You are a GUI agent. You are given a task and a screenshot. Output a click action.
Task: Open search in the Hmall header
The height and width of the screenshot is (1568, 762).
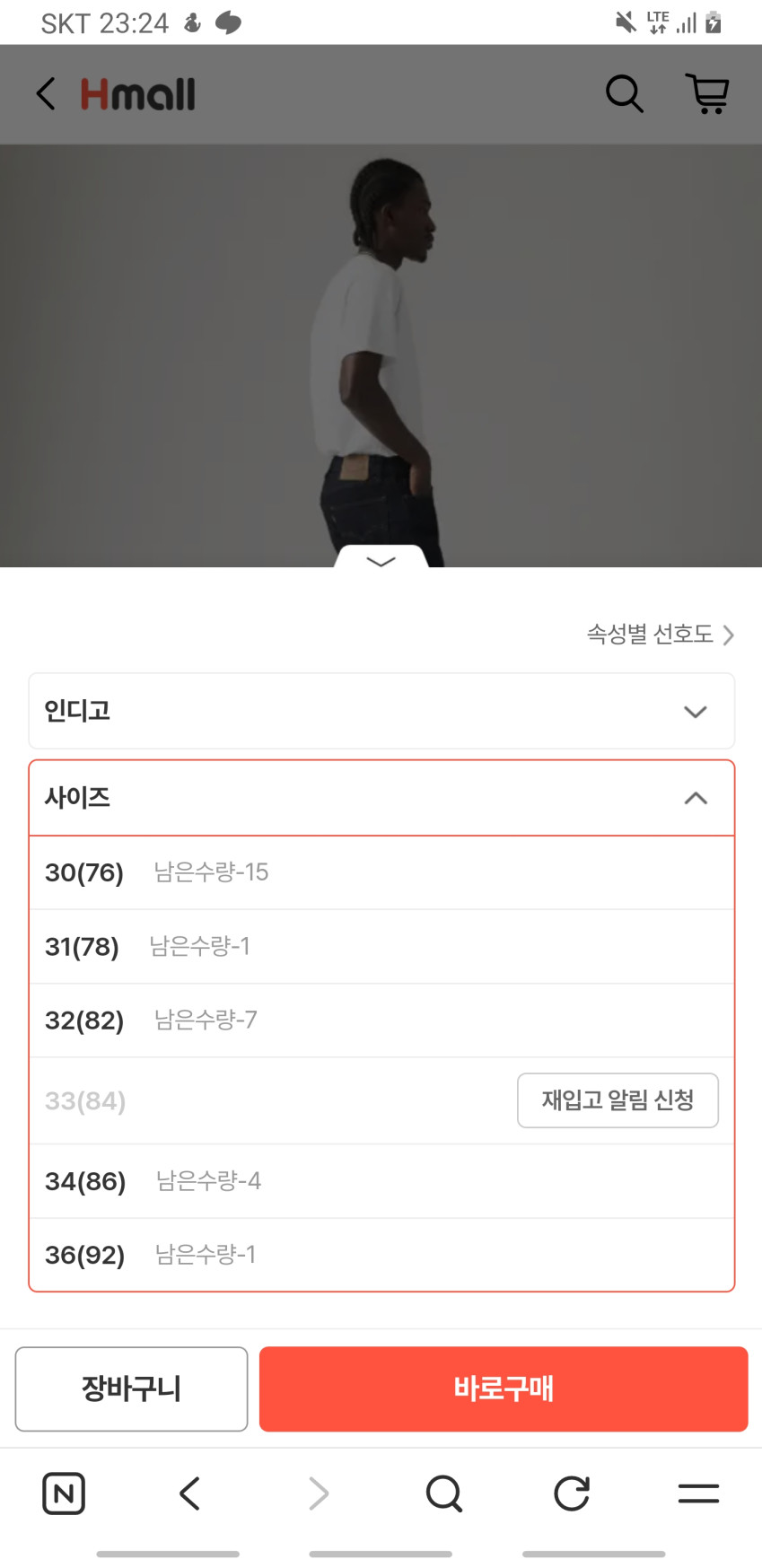625,93
